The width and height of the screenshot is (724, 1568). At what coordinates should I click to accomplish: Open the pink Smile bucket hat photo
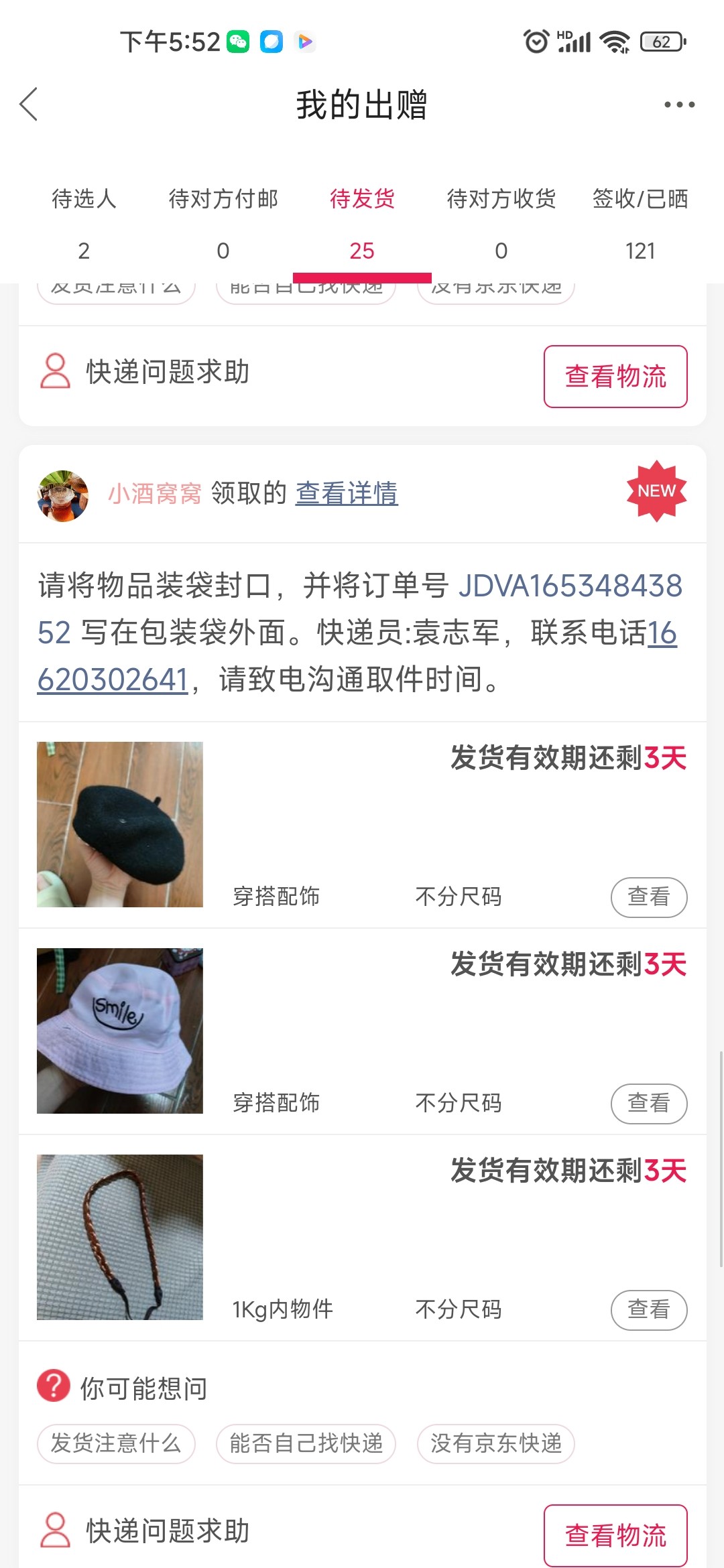pyautogui.click(x=120, y=1031)
